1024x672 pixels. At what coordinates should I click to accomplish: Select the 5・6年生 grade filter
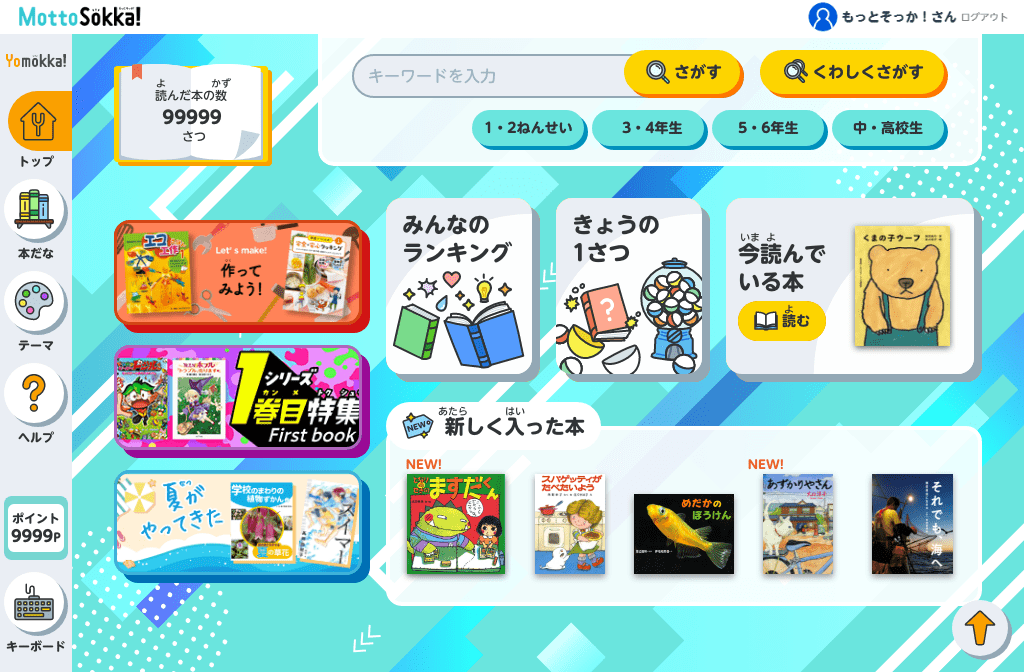[768, 128]
